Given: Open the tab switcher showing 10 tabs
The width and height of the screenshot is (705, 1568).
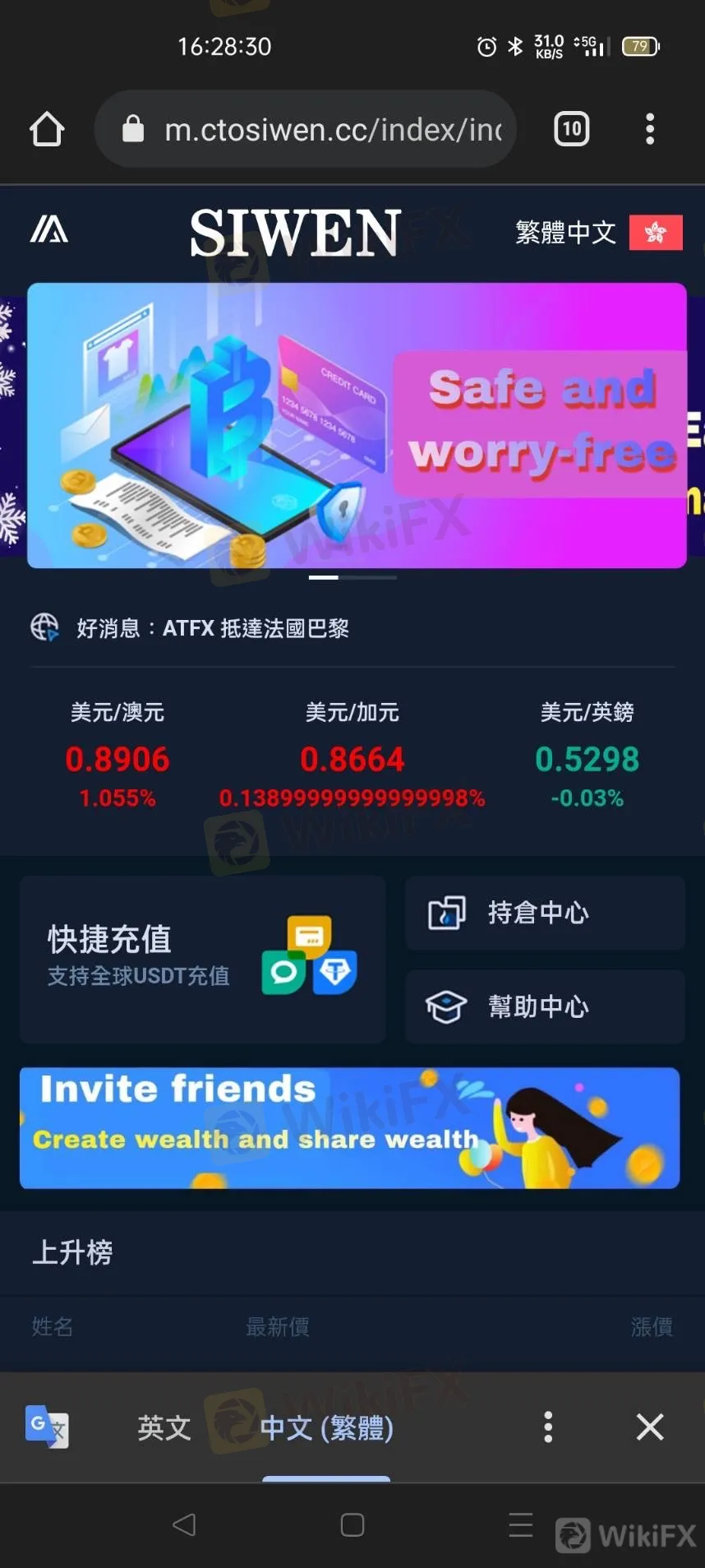Looking at the screenshot, I should [572, 129].
